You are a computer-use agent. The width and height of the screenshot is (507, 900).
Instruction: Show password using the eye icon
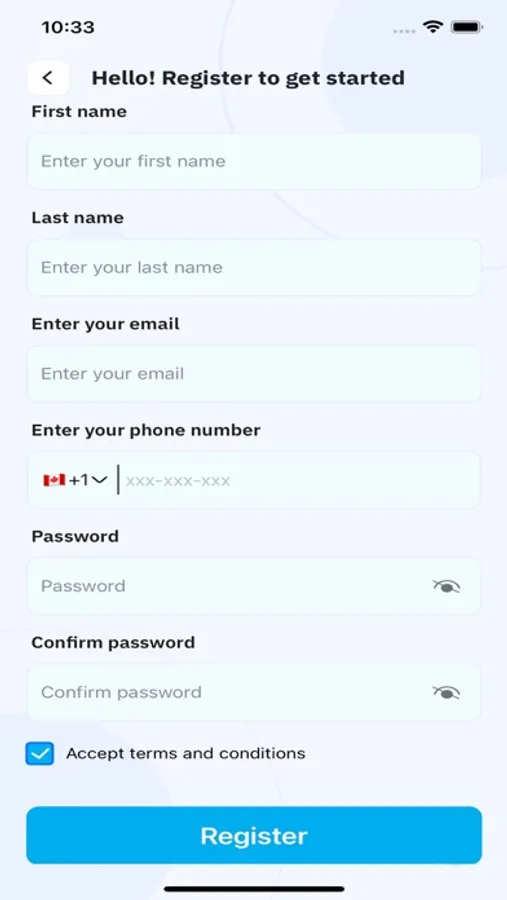click(446, 586)
